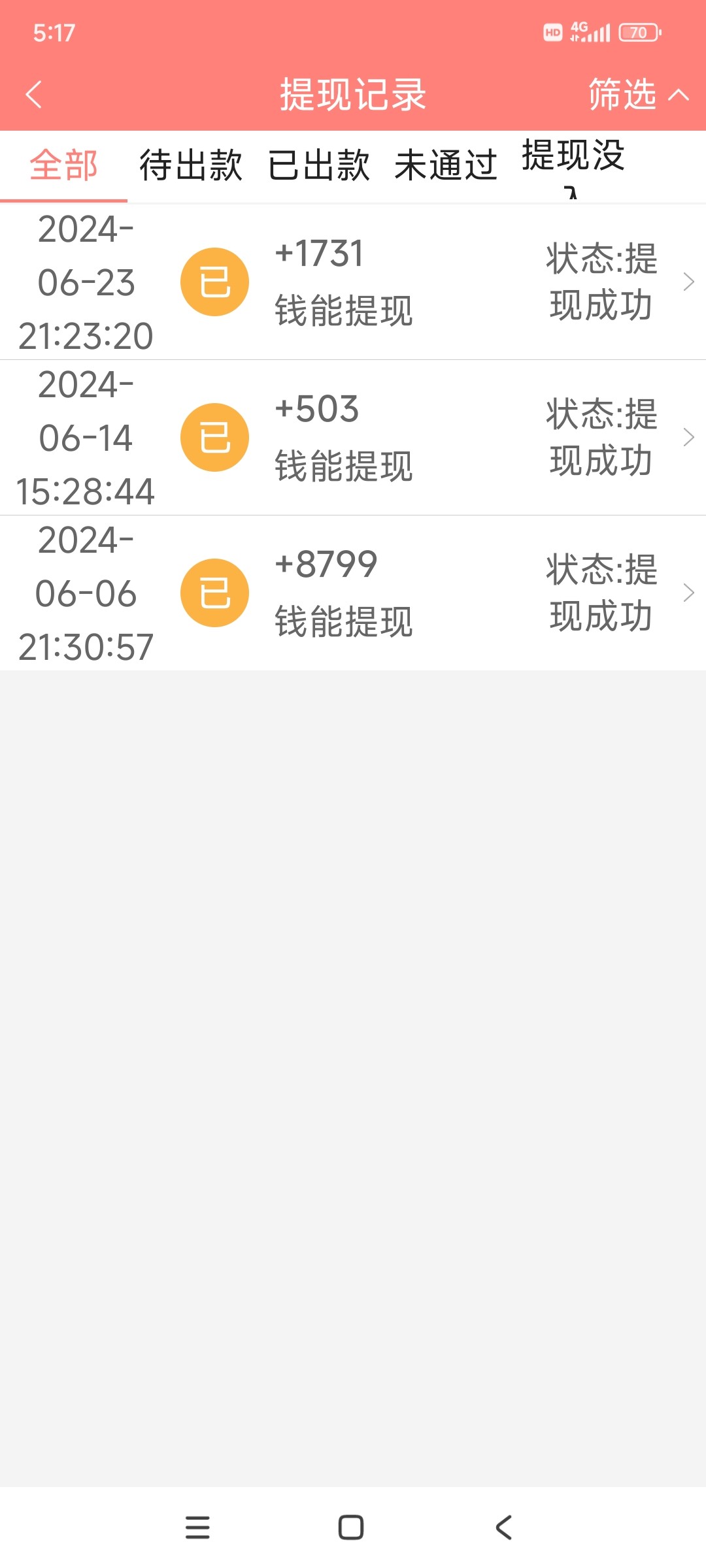Switch to the 全部 tab
Image resolution: width=706 pixels, height=1568 pixels.
(63, 165)
